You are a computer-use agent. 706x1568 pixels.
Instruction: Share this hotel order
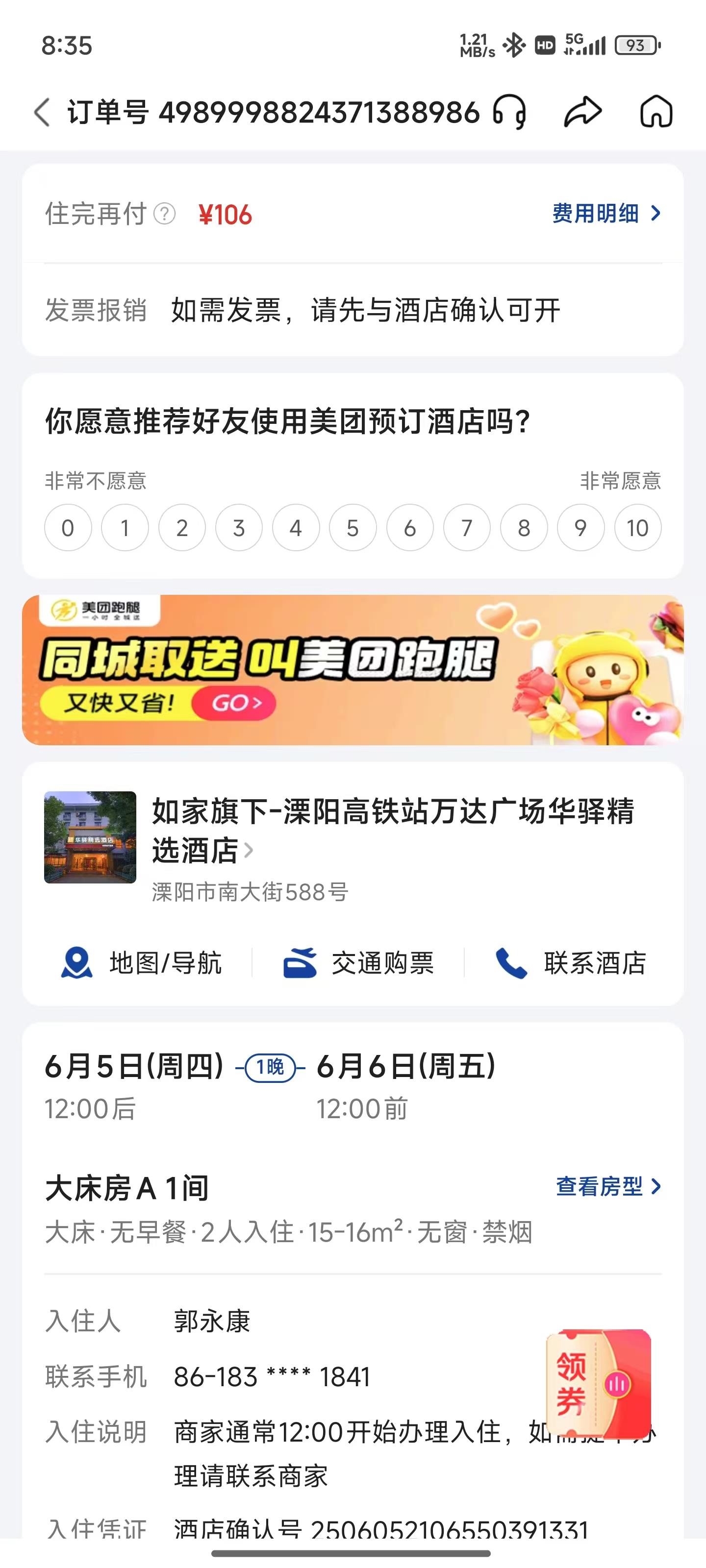(582, 112)
